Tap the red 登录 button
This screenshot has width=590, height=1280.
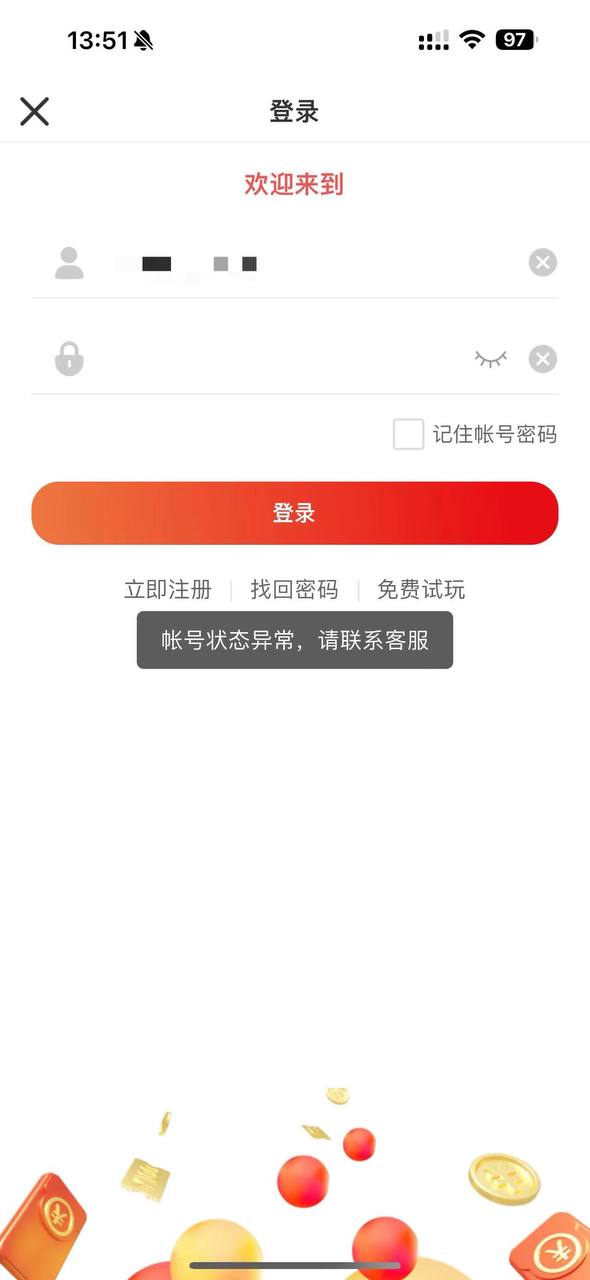click(x=295, y=513)
